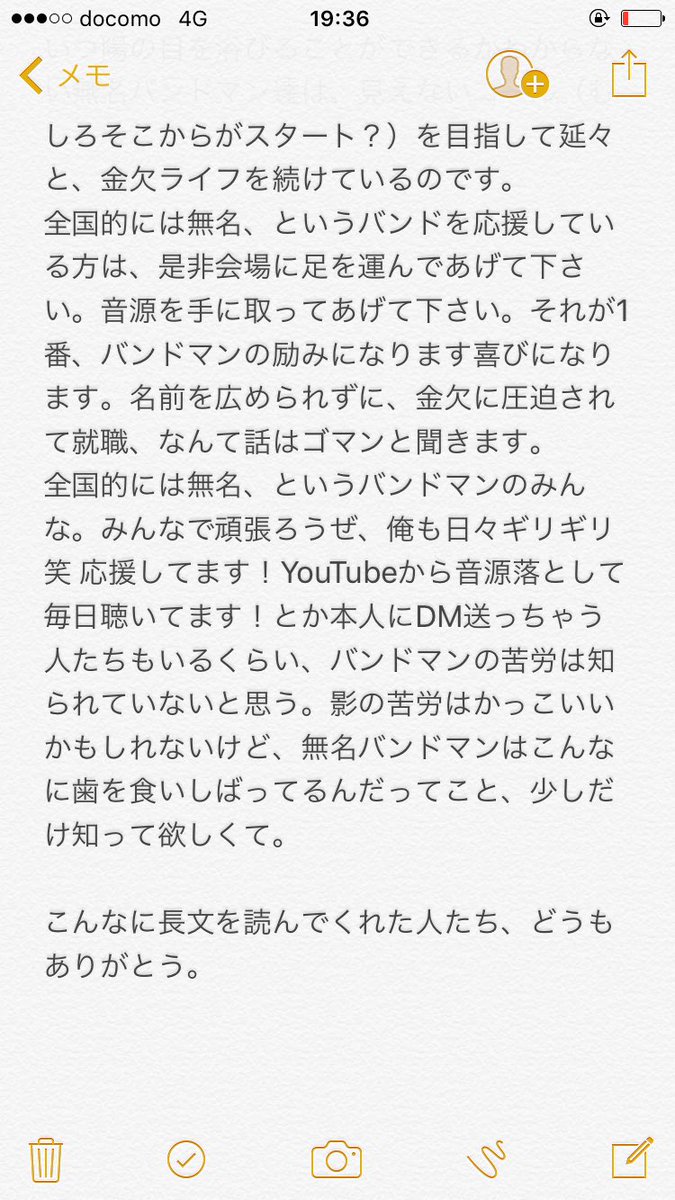Open the share sheet

point(629,75)
